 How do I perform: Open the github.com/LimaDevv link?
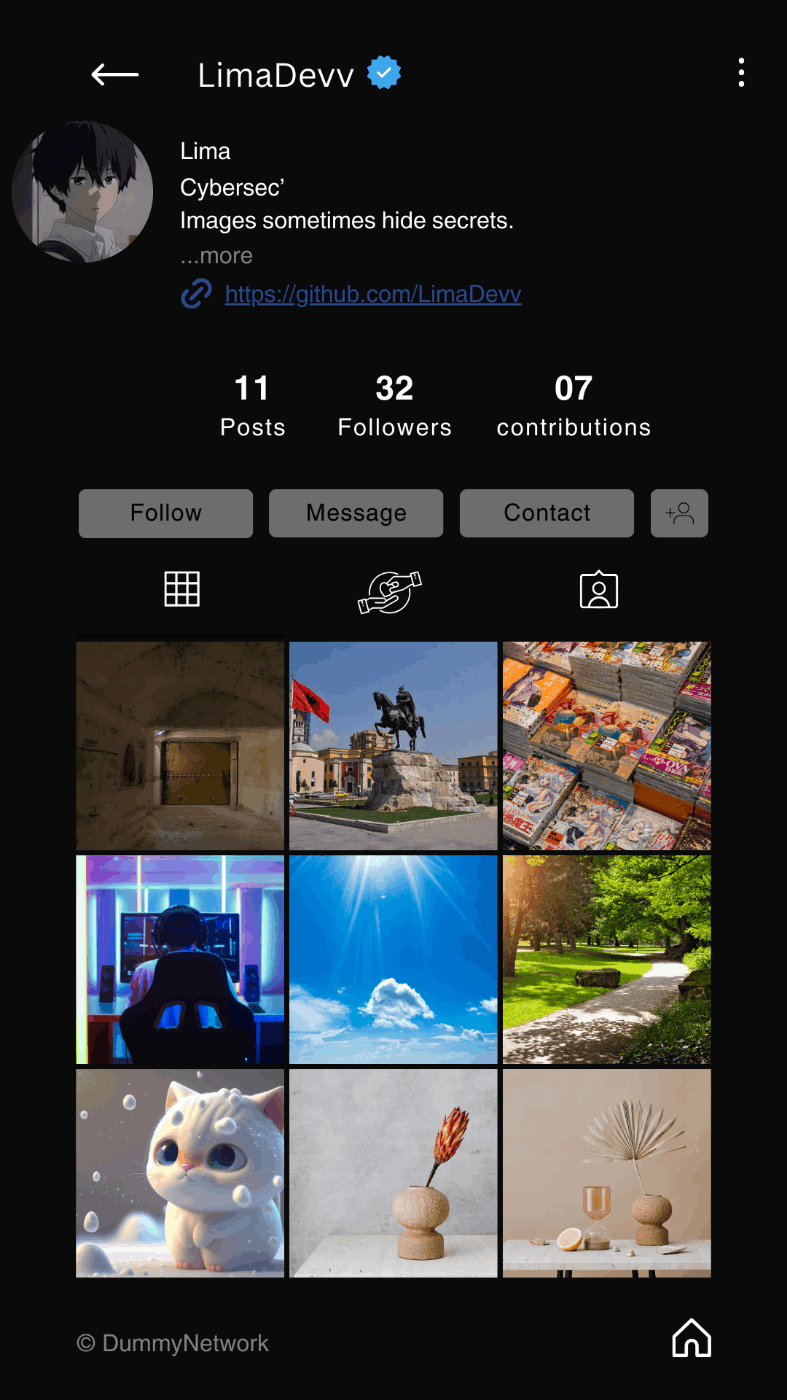point(373,294)
